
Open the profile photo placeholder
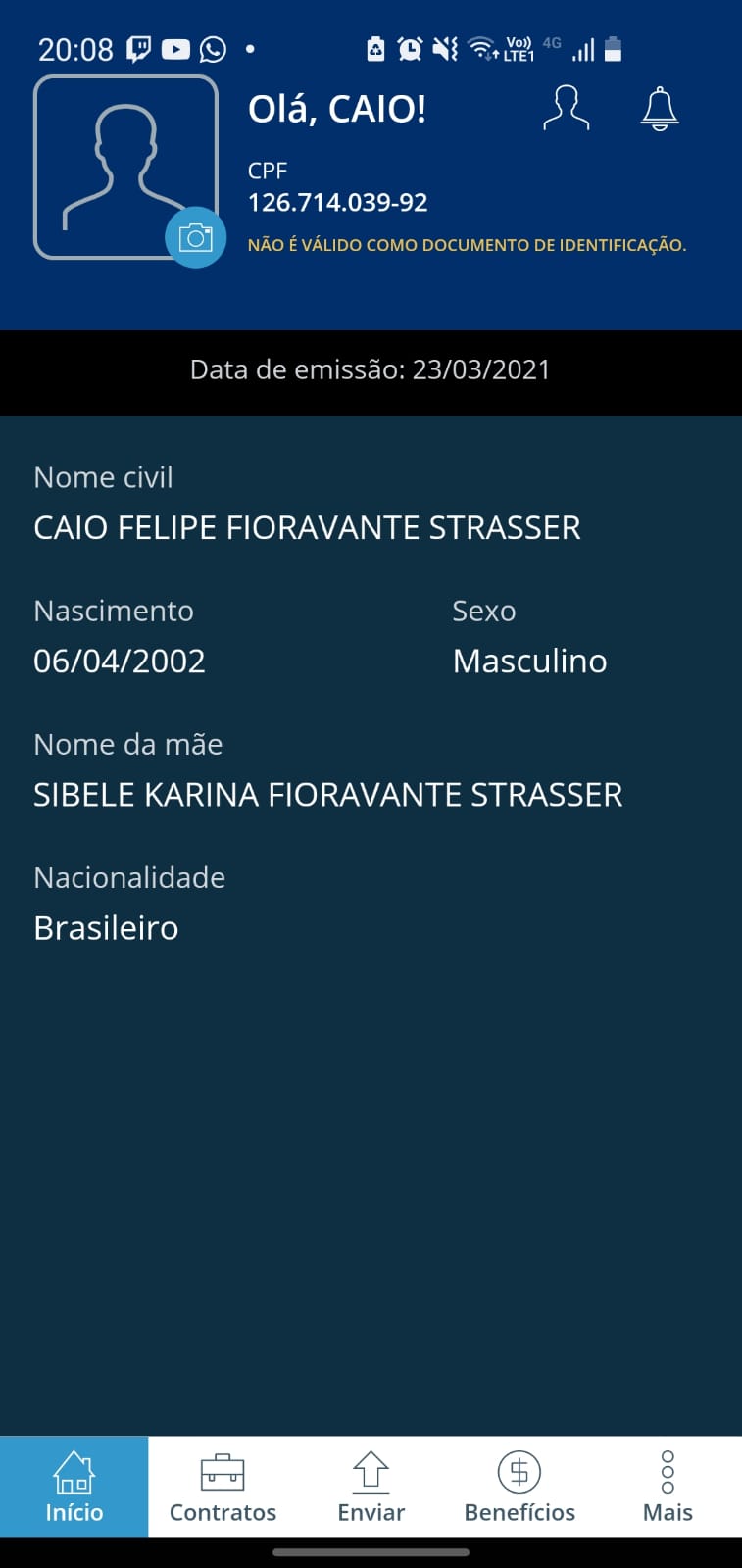(x=125, y=168)
